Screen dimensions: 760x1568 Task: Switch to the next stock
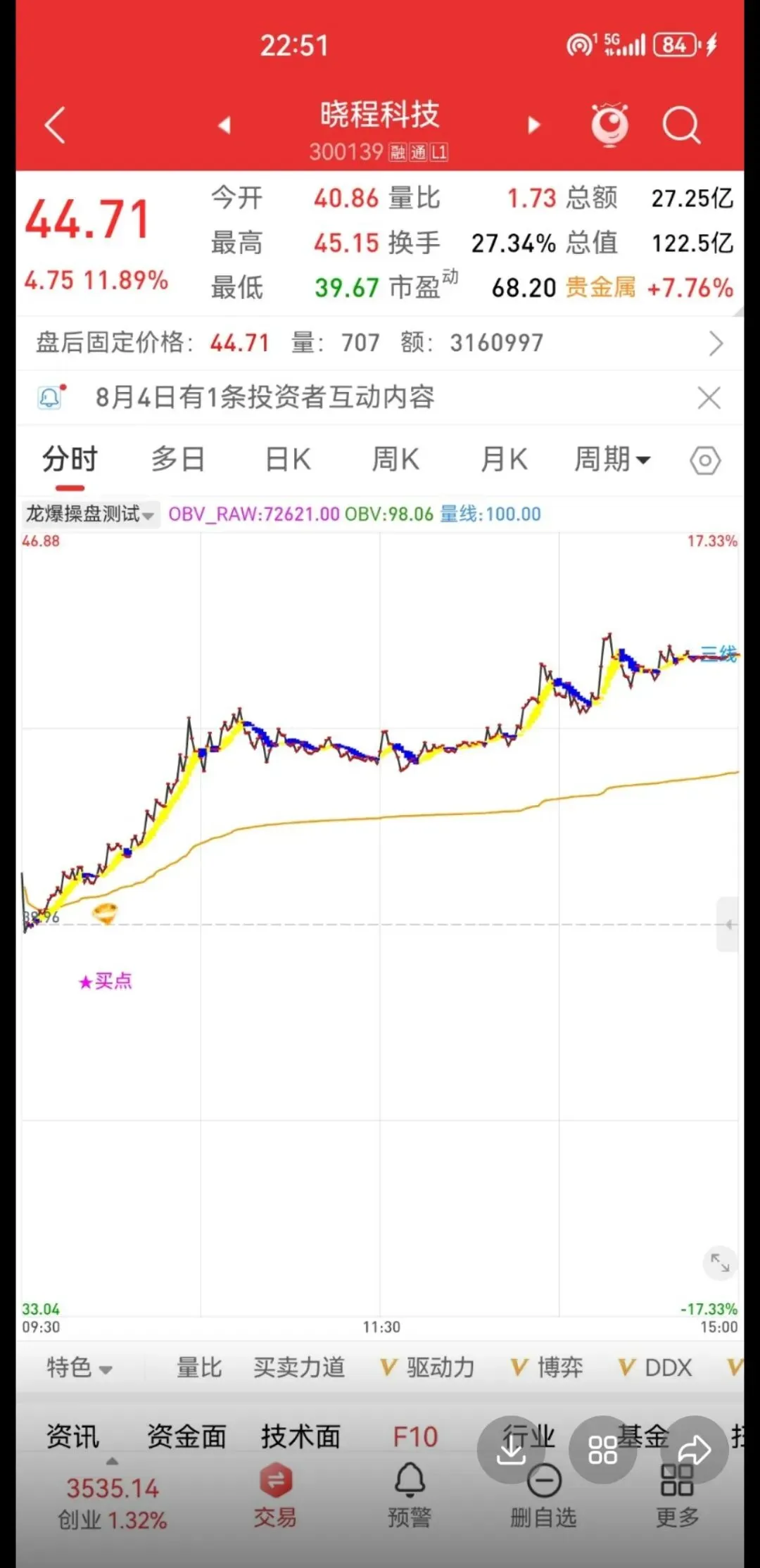pyautogui.click(x=534, y=125)
